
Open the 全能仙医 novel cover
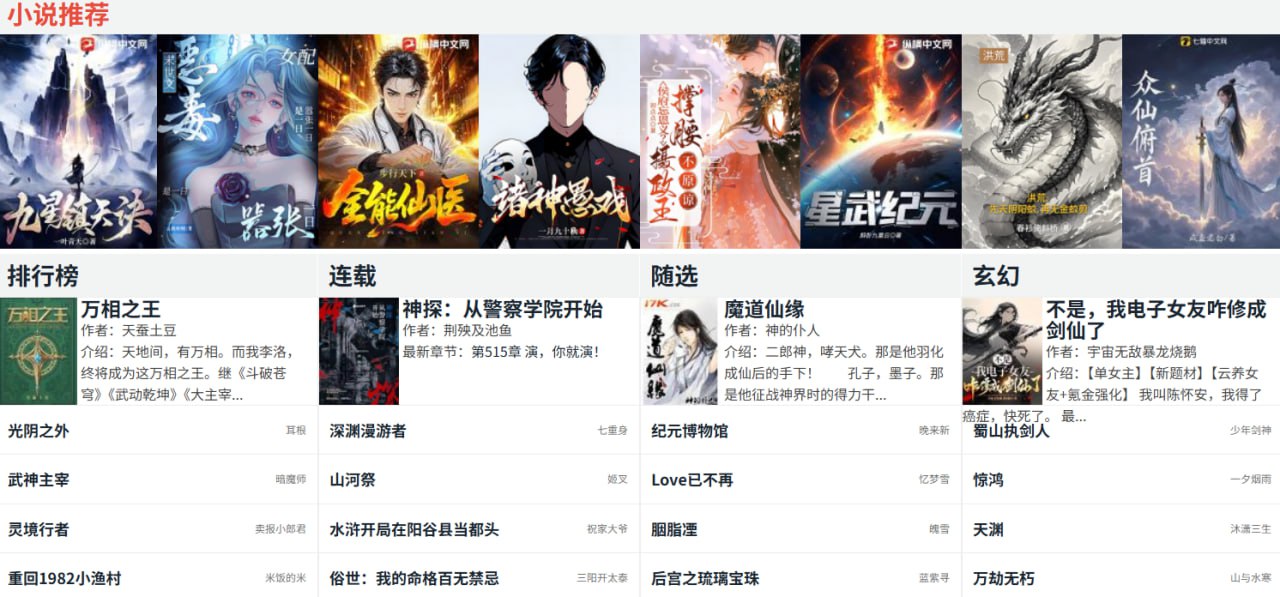tap(398, 141)
